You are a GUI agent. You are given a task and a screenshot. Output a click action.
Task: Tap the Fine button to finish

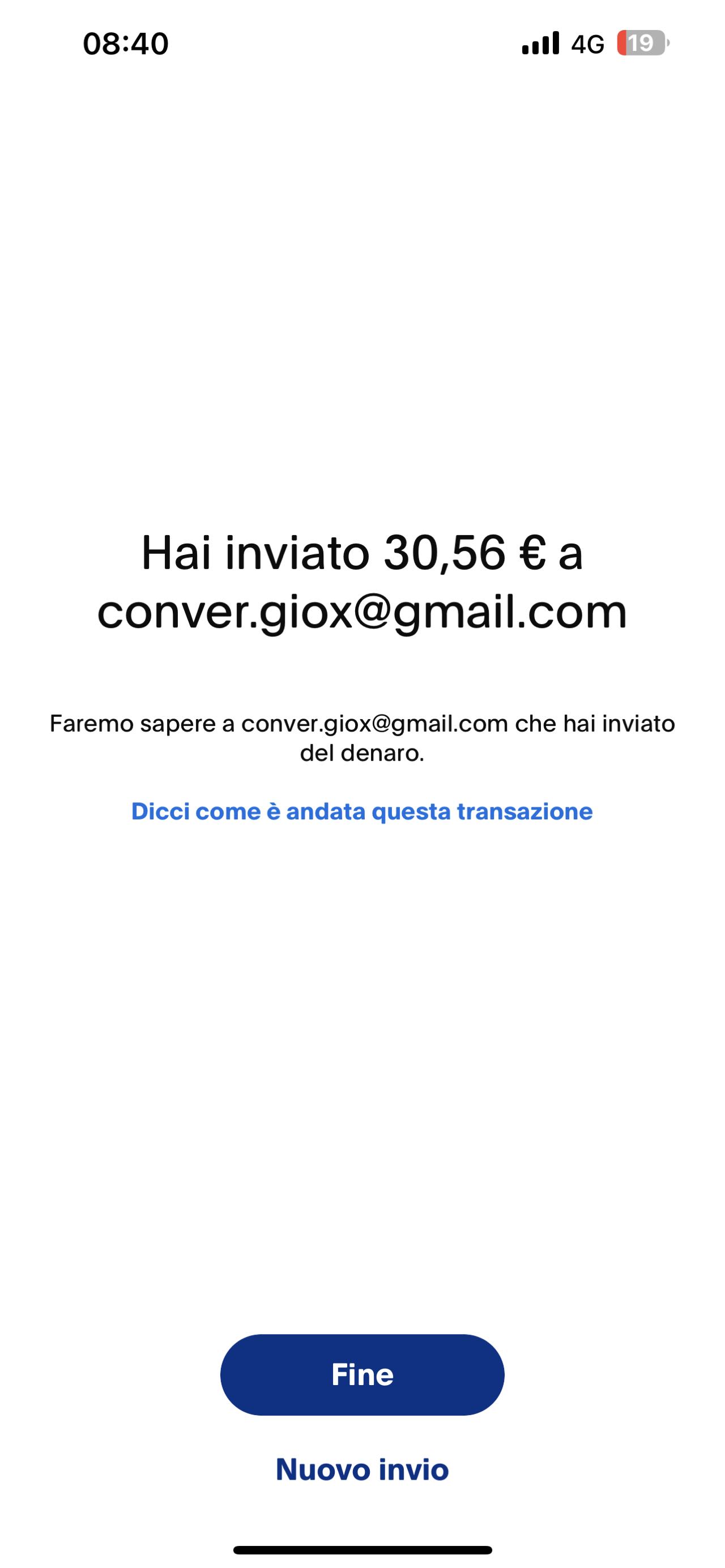[362, 1375]
